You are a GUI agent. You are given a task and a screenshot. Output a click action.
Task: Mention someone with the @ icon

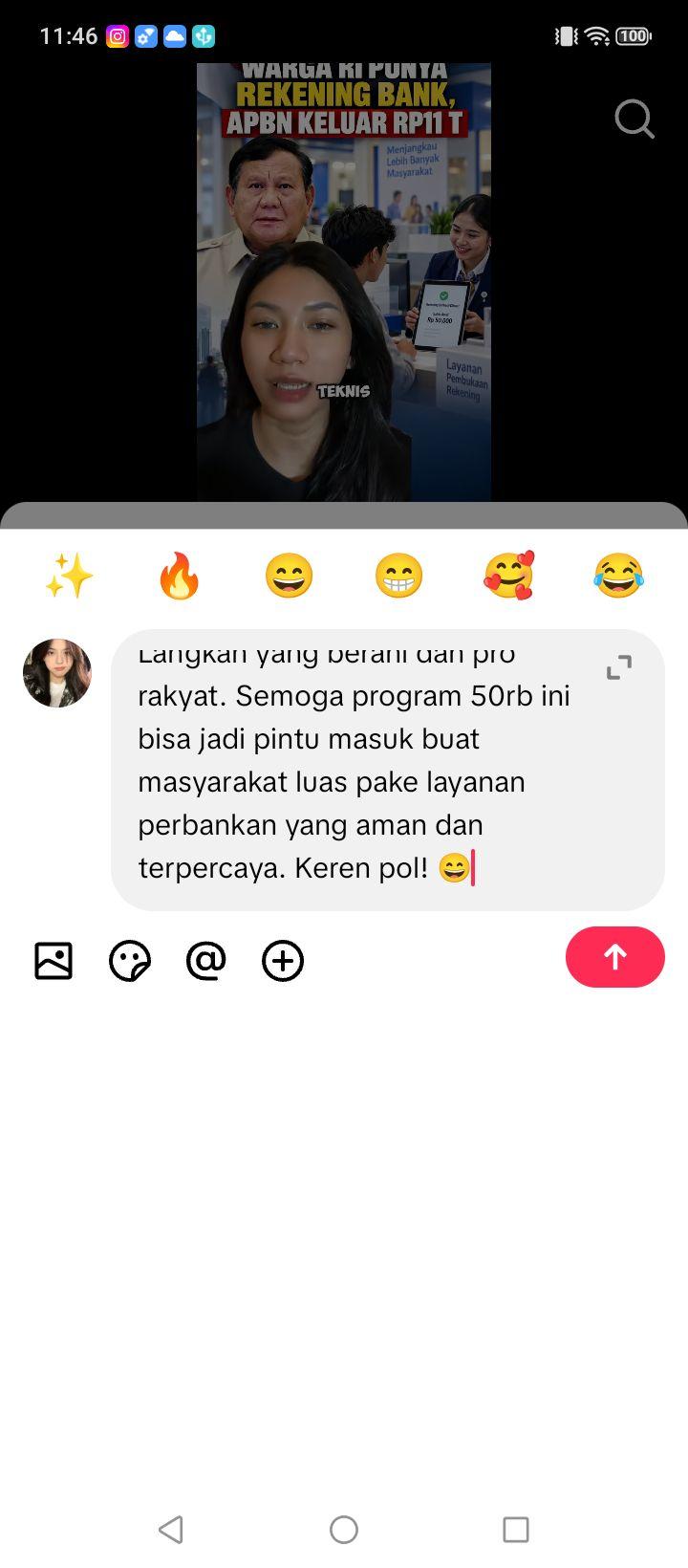tap(206, 961)
